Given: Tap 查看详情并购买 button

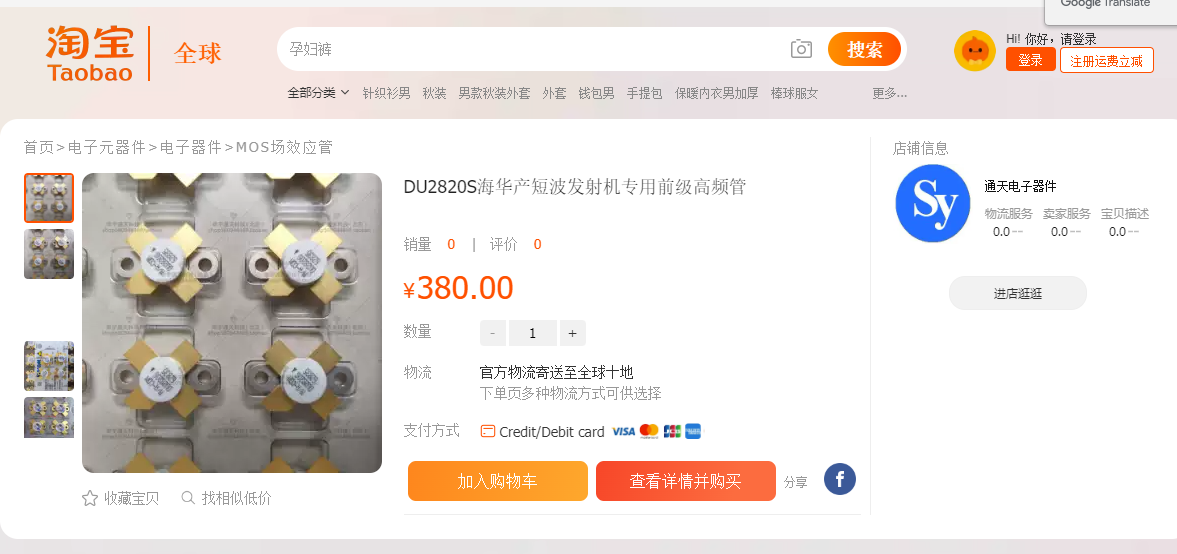Looking at the screenshot, I should click(x=685, y=481).
